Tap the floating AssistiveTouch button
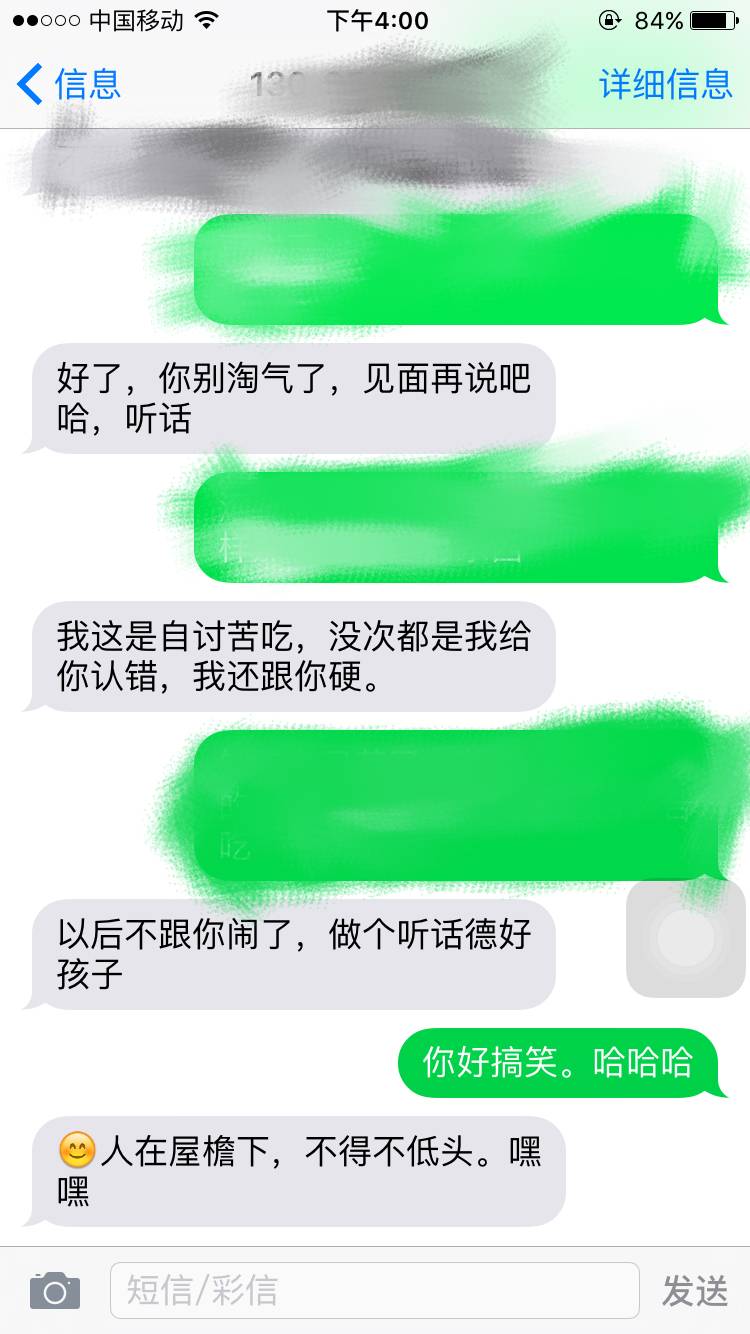Screen dimensions: 750x1334 [x=686, y=938]
